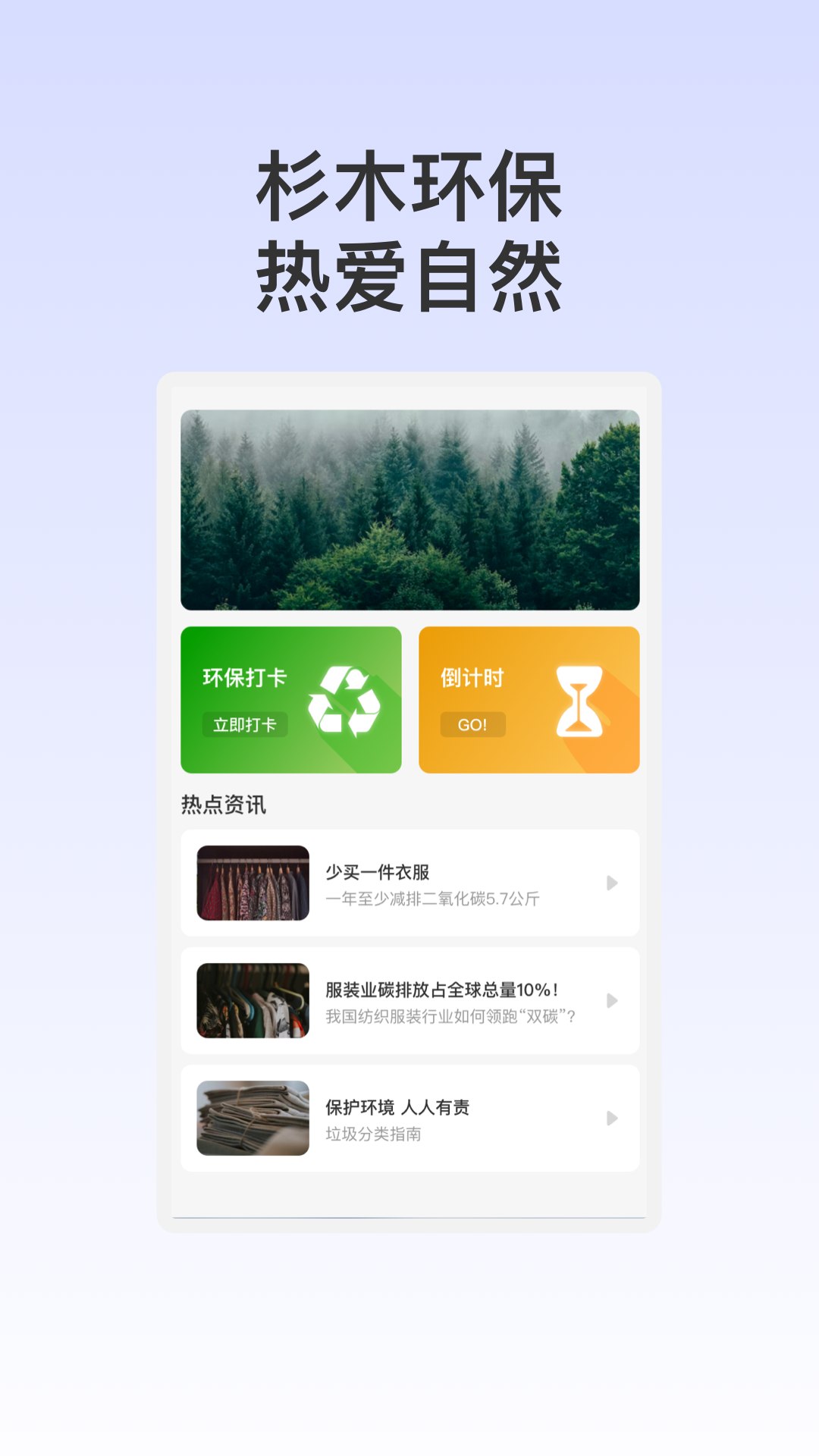Open the clothing rack thumbnail for 少买一件衣服

[x=253, y=883]
